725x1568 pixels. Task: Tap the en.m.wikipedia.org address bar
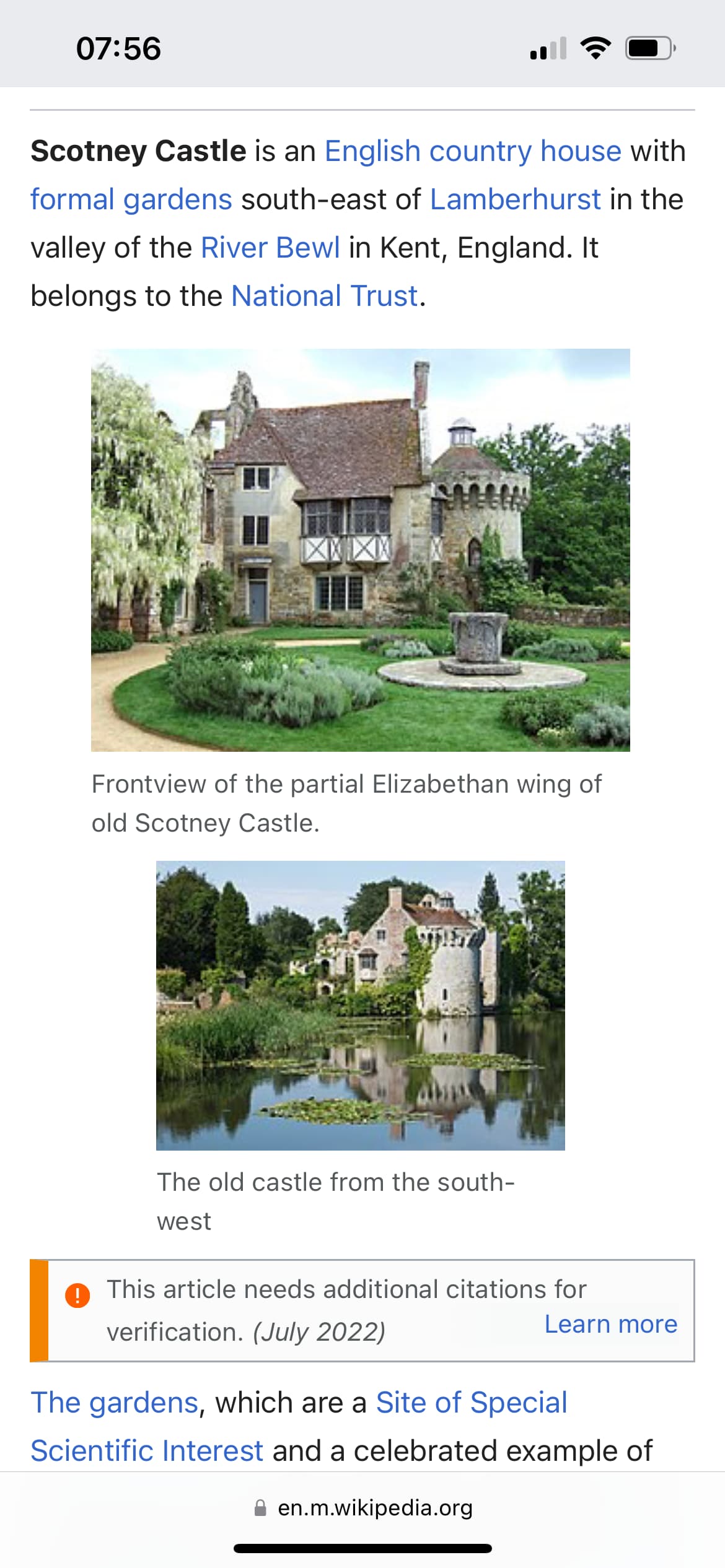(362, 1508)
